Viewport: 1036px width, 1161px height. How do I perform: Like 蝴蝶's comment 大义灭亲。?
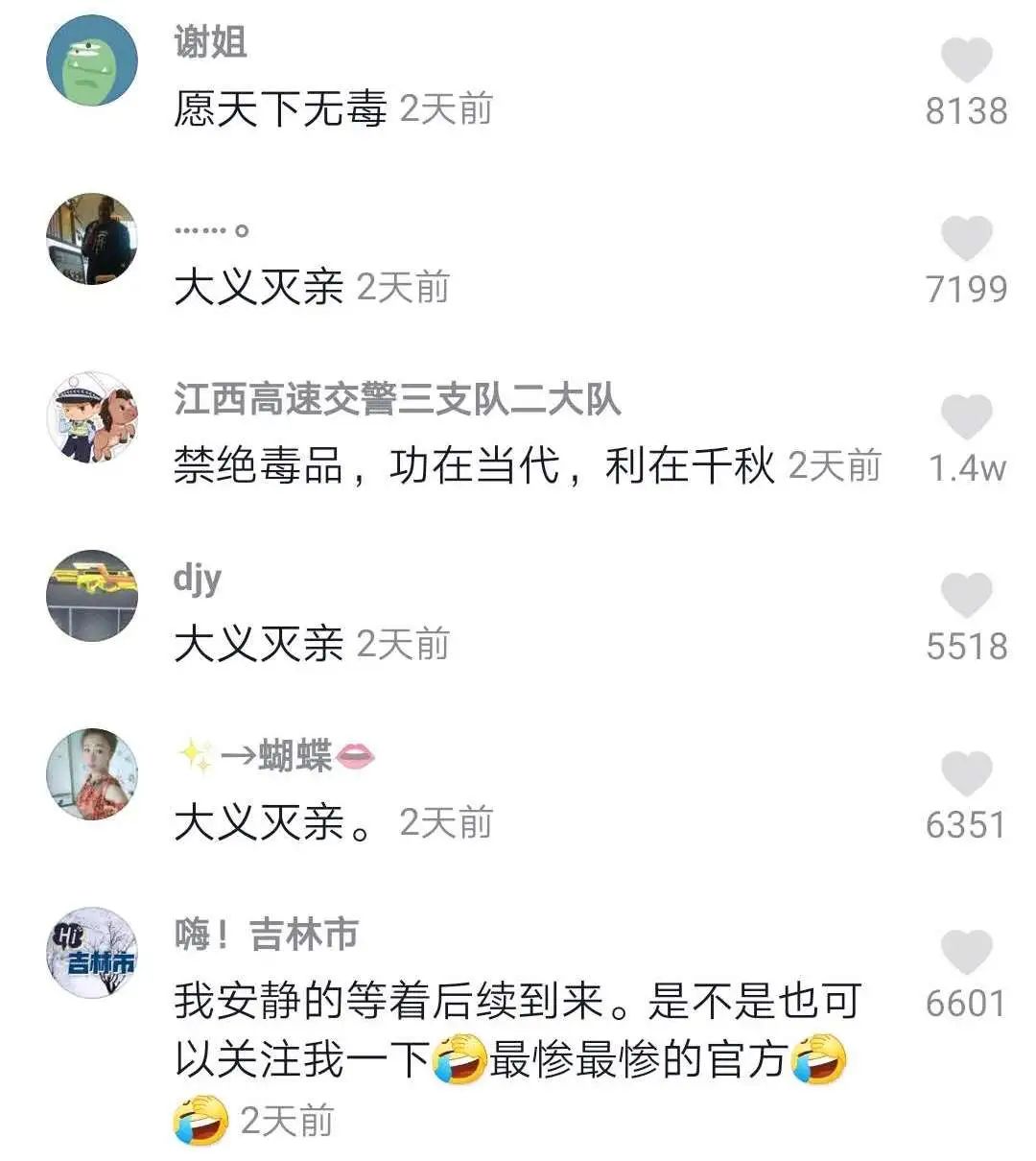click(x=966, y=774)
